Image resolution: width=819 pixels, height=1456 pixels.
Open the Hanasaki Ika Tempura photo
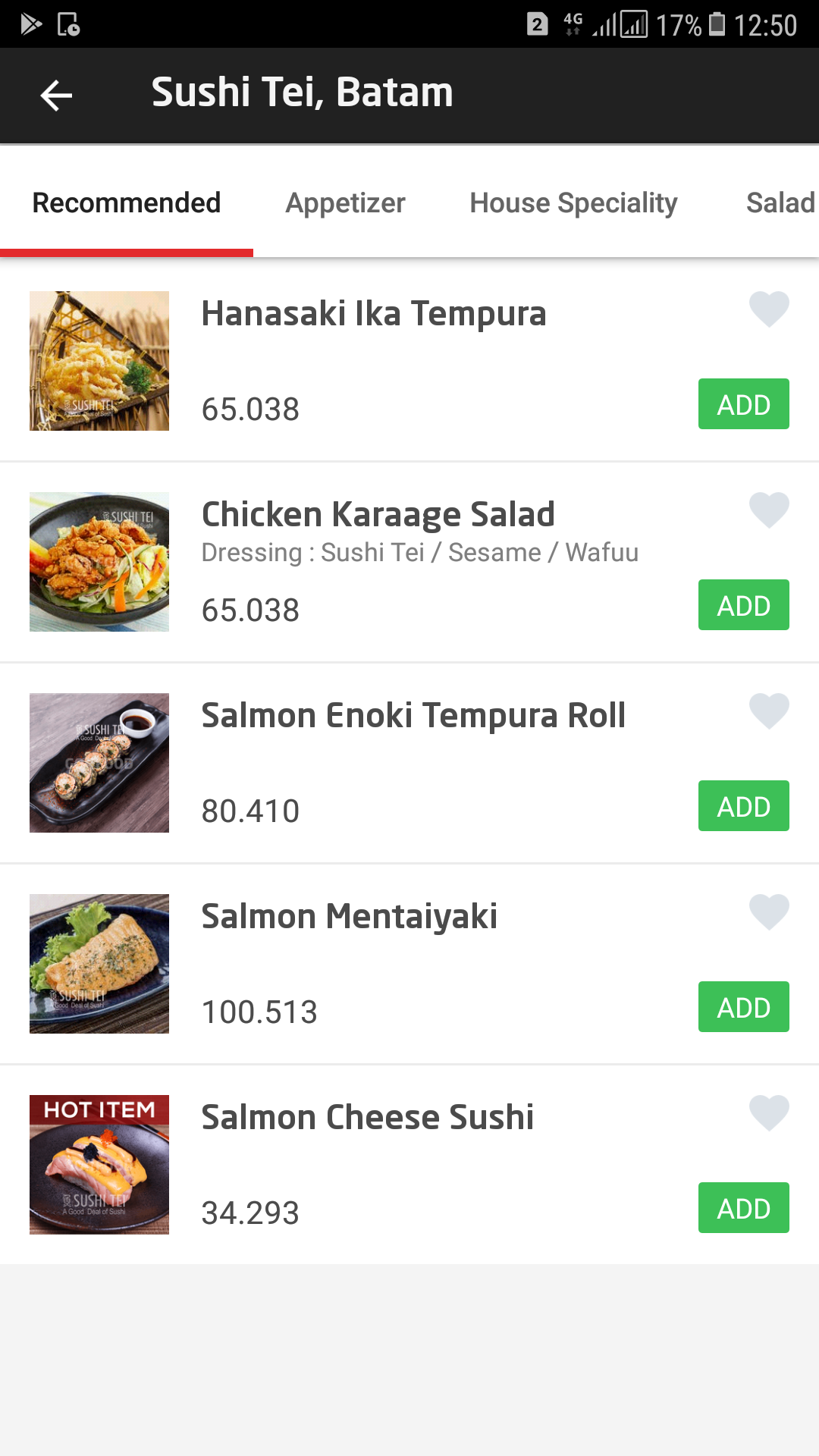(x=99, y=361)
